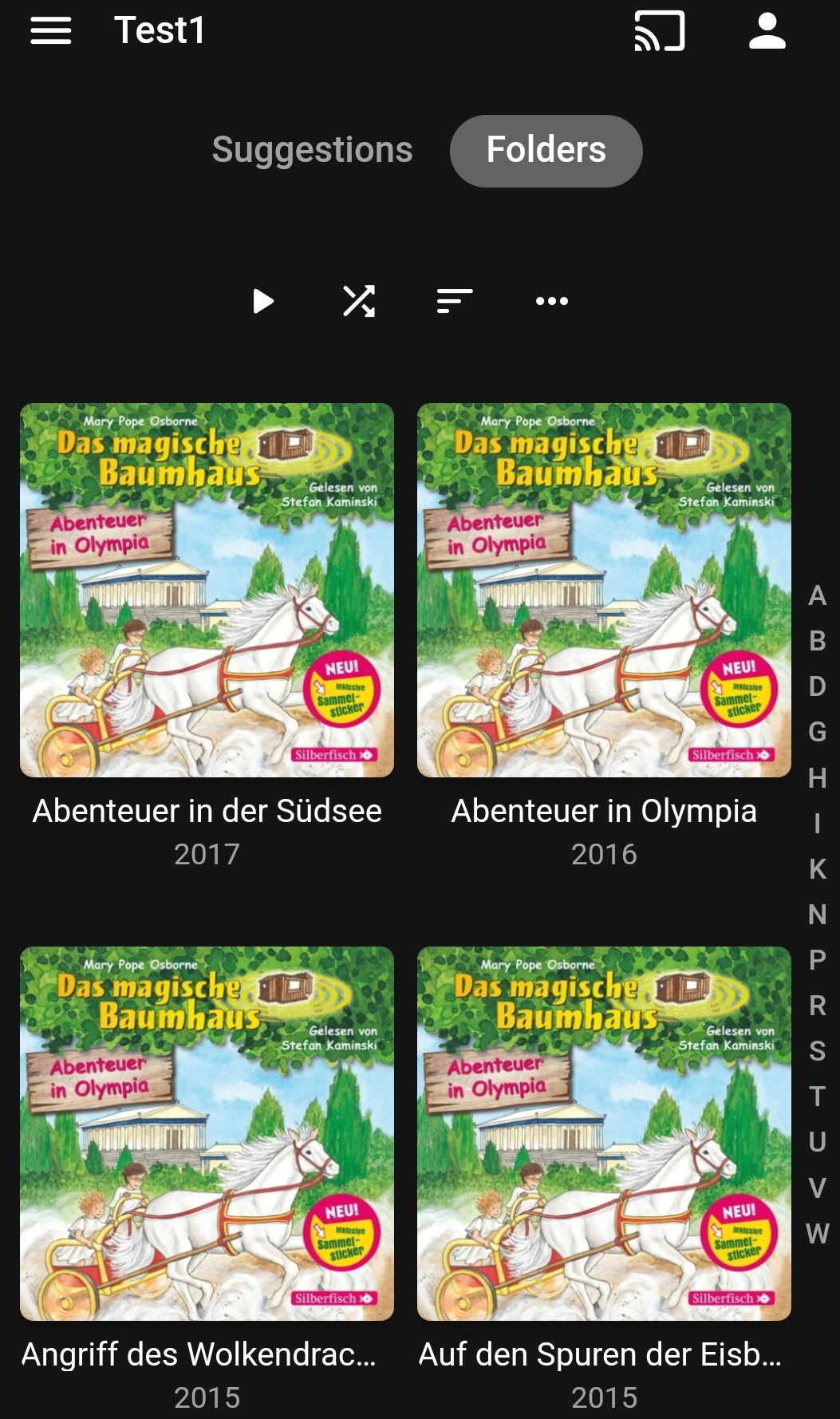This screenshot has height=1419, width=840.
Task: Jump to letter S in alphabet index
Action: pos(817,1051)
